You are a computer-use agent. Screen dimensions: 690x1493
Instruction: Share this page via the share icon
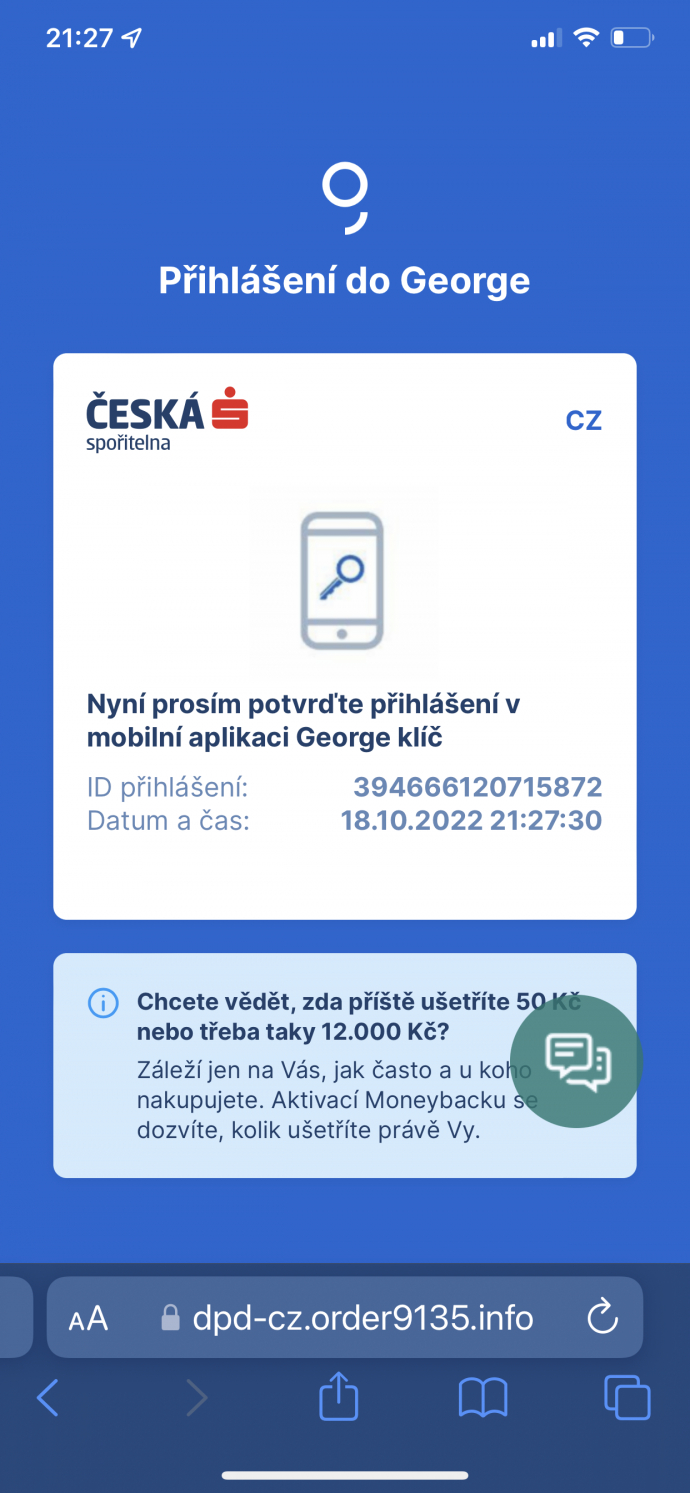pos(339,1396)
